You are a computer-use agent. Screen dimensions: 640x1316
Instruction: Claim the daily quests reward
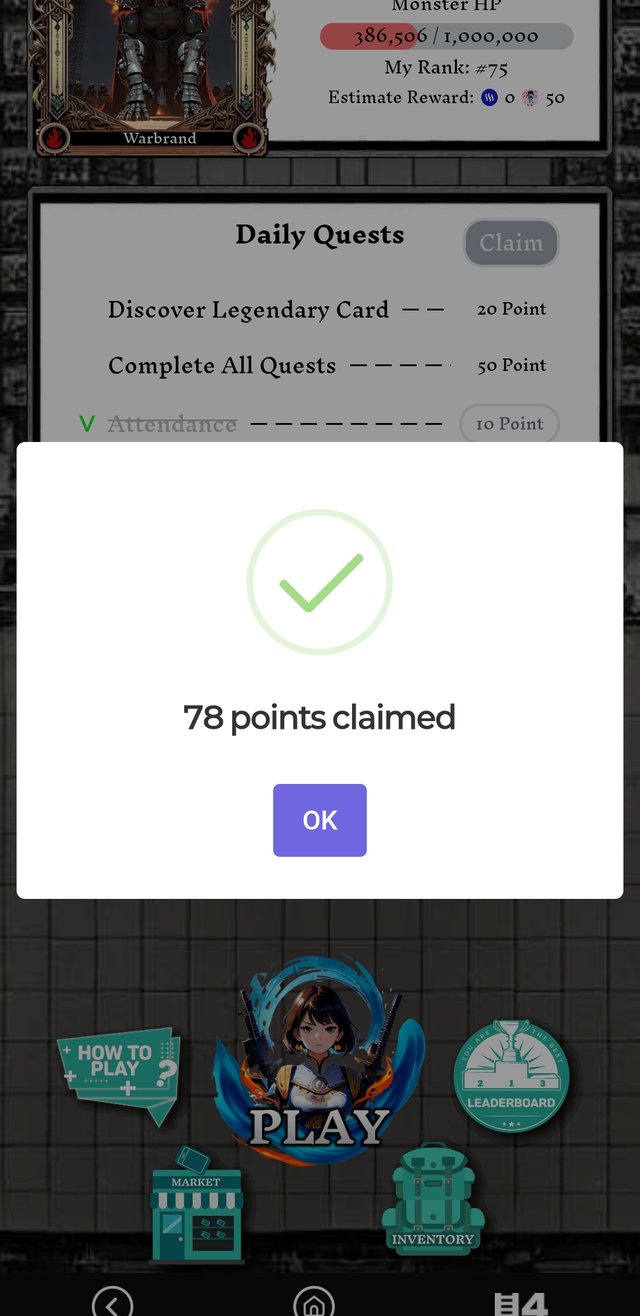pyautogui.click(x=511, y=243)
